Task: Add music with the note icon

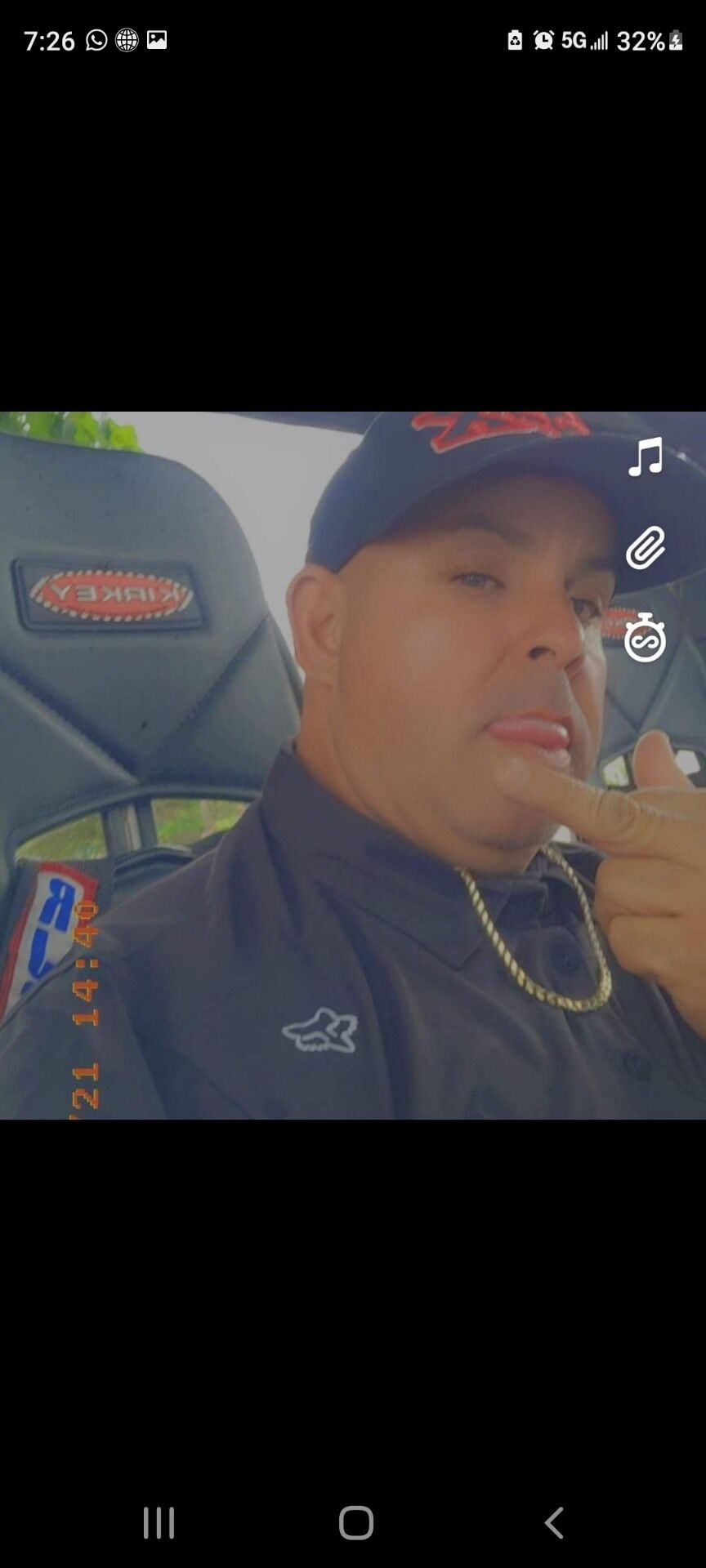Action: pyautogui.click(x=646, y=457)
